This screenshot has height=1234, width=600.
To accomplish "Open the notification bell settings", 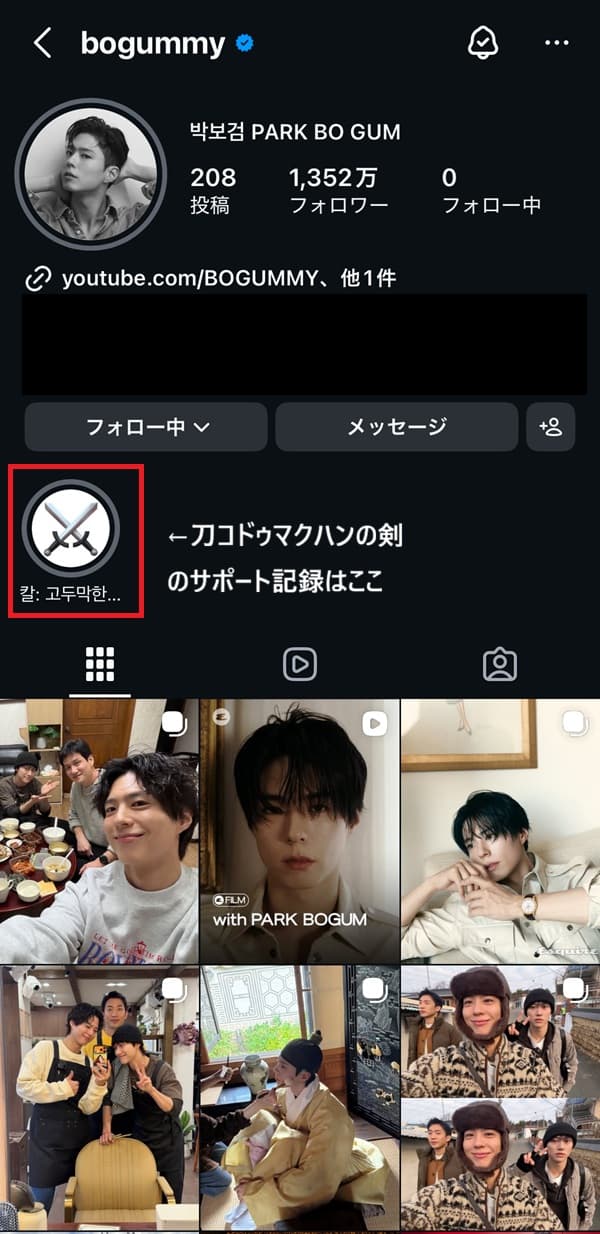I will (484, 43).
